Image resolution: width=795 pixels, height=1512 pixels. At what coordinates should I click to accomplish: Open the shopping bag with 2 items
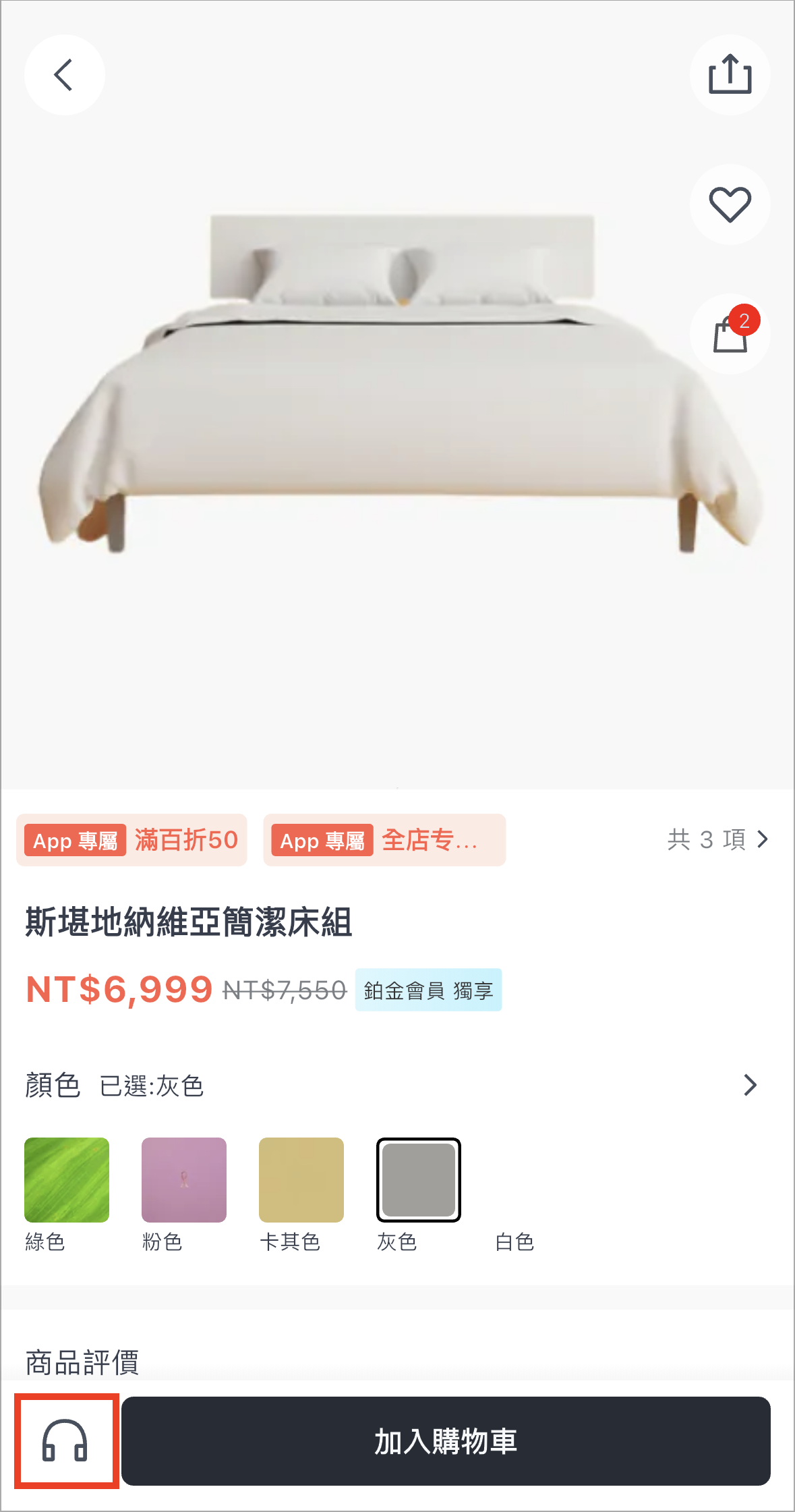click(x=730, y=334)
